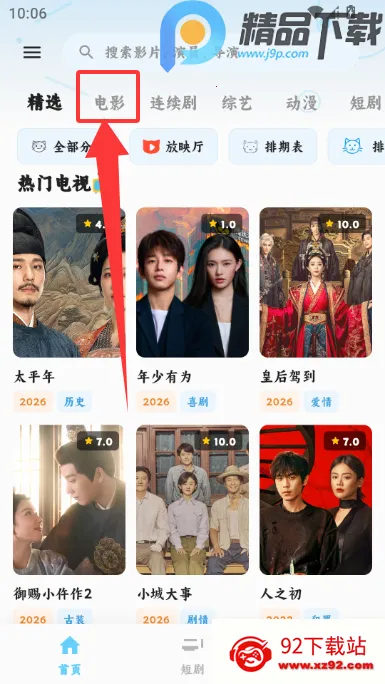The height and width of the screenshot is (684, 385).
Task: Switch to the 首页 bottom tab
Action: tap(70, 654)
